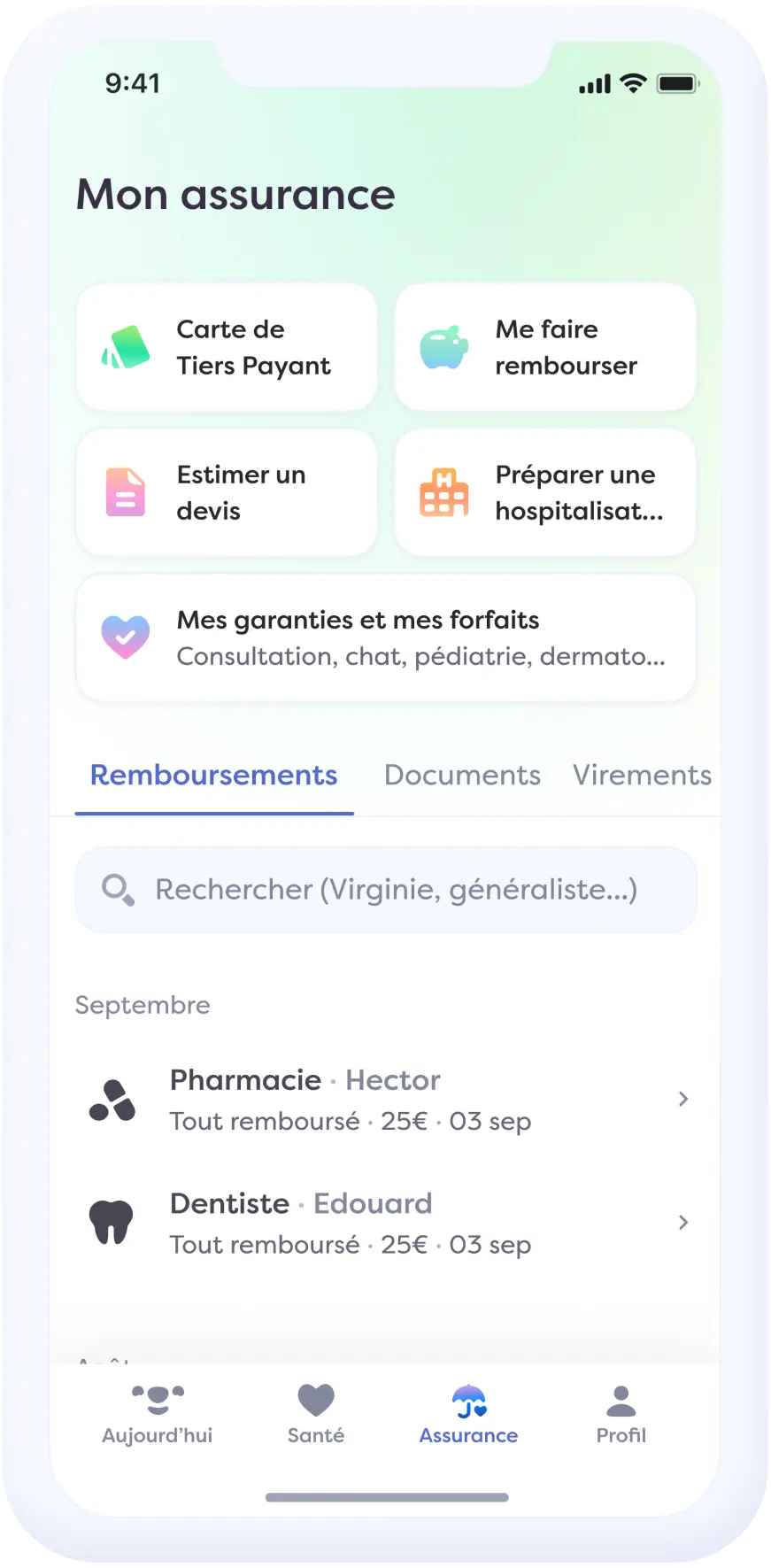The width and height of the screenshot is (771, 1568).
Task: Click the Rechercher search field
Action: (385, 890)
